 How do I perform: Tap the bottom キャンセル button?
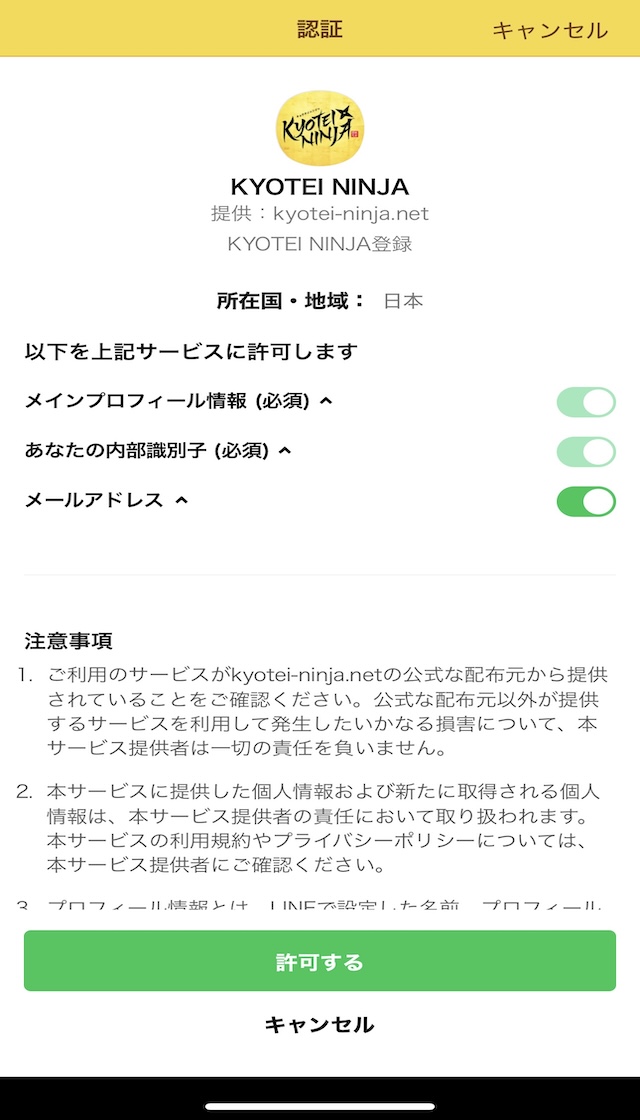(x=320, y=1025)
